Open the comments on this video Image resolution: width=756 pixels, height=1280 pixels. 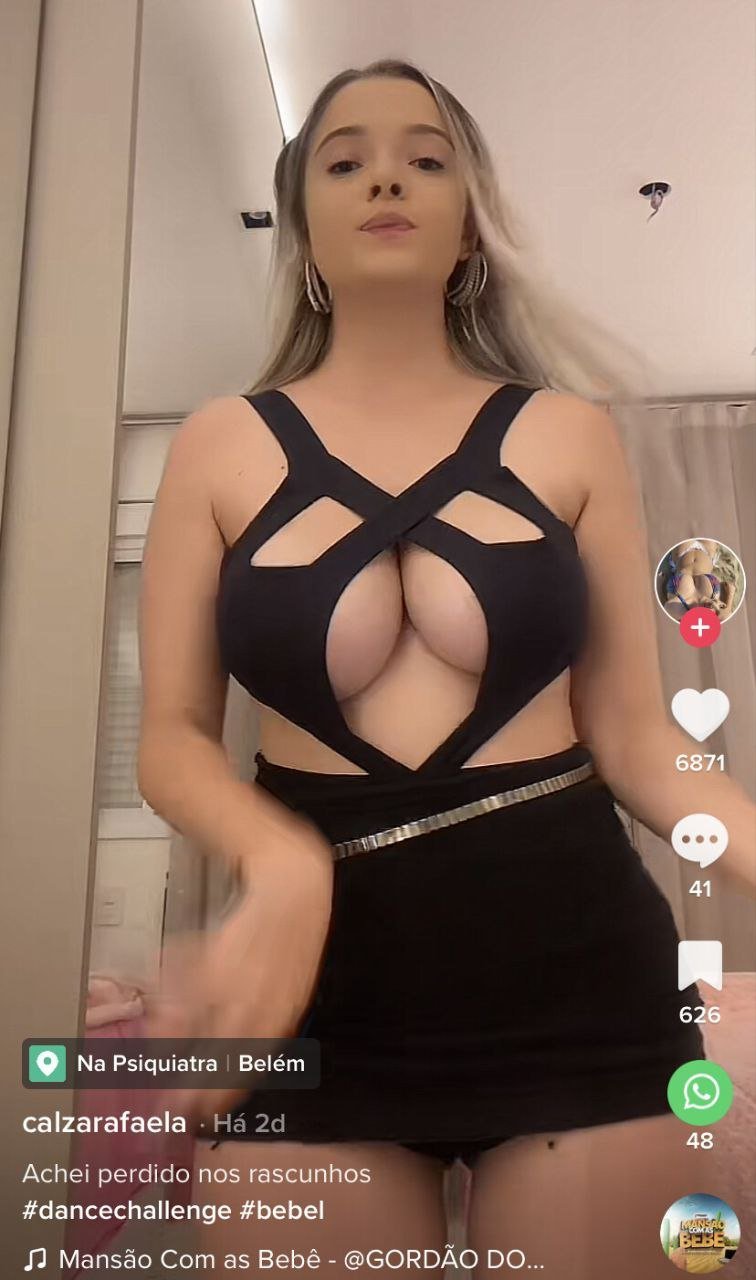pyautogui.click(x=699, y=840)
